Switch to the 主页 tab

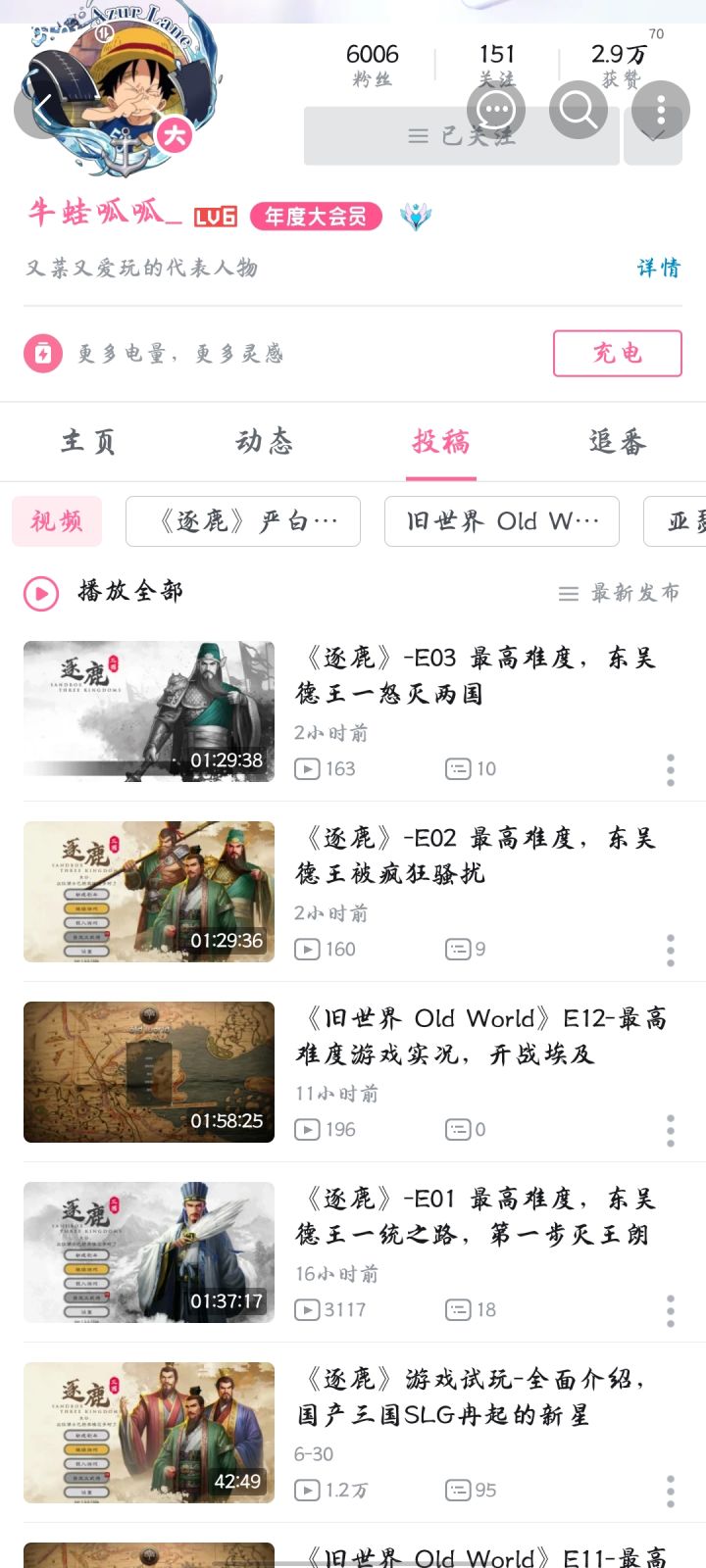coord(88,442)
